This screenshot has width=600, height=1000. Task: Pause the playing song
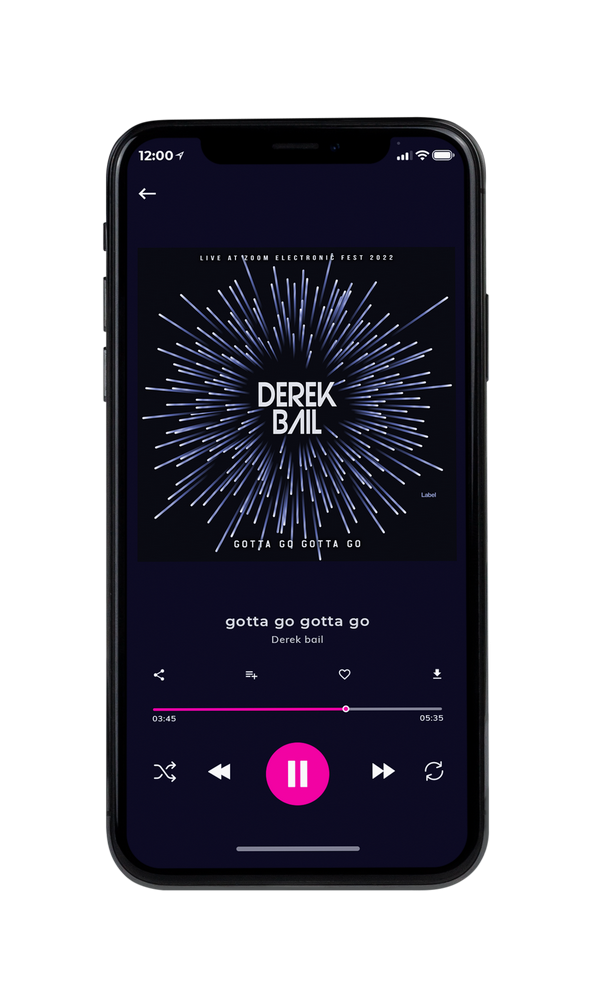click(x=297, y=774)
